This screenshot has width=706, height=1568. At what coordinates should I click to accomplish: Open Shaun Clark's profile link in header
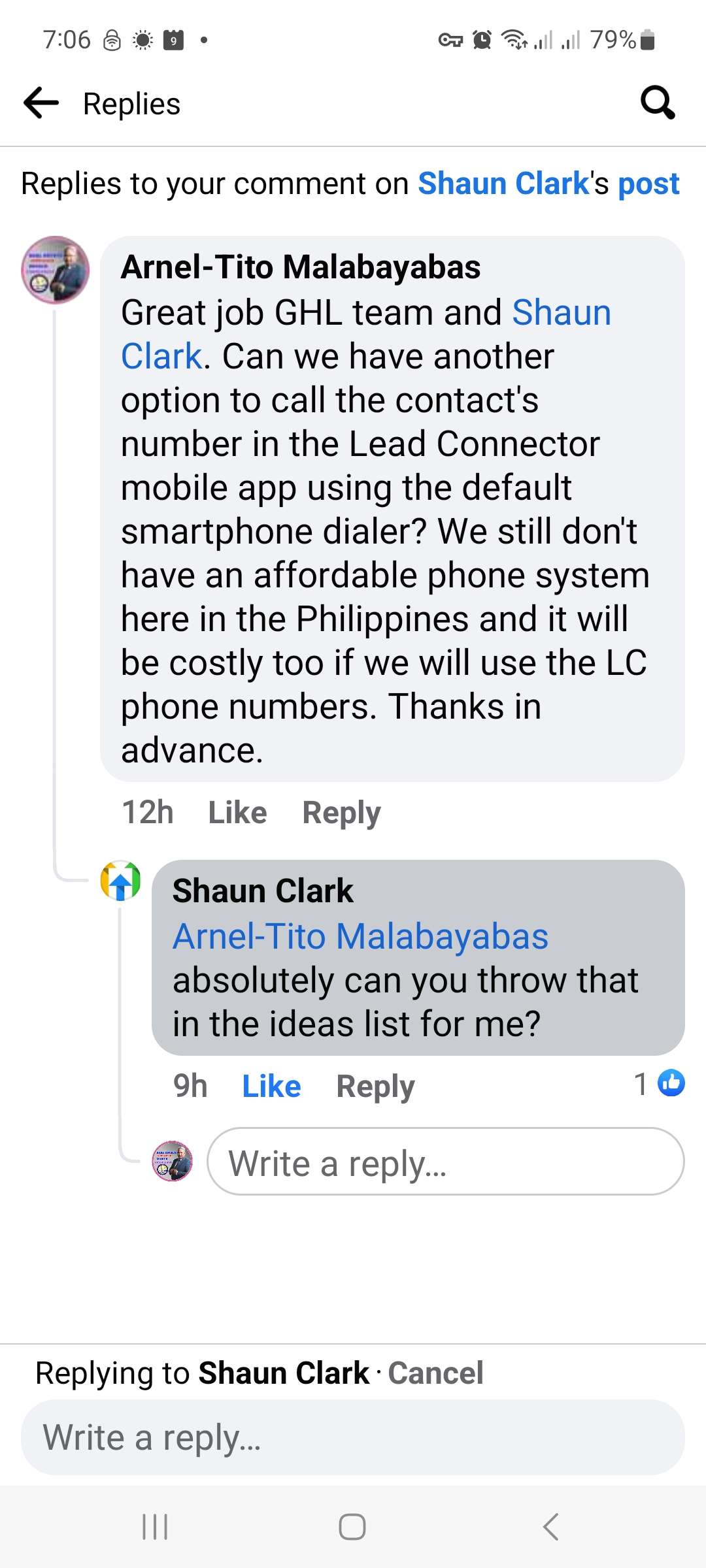tap(503, 184)
